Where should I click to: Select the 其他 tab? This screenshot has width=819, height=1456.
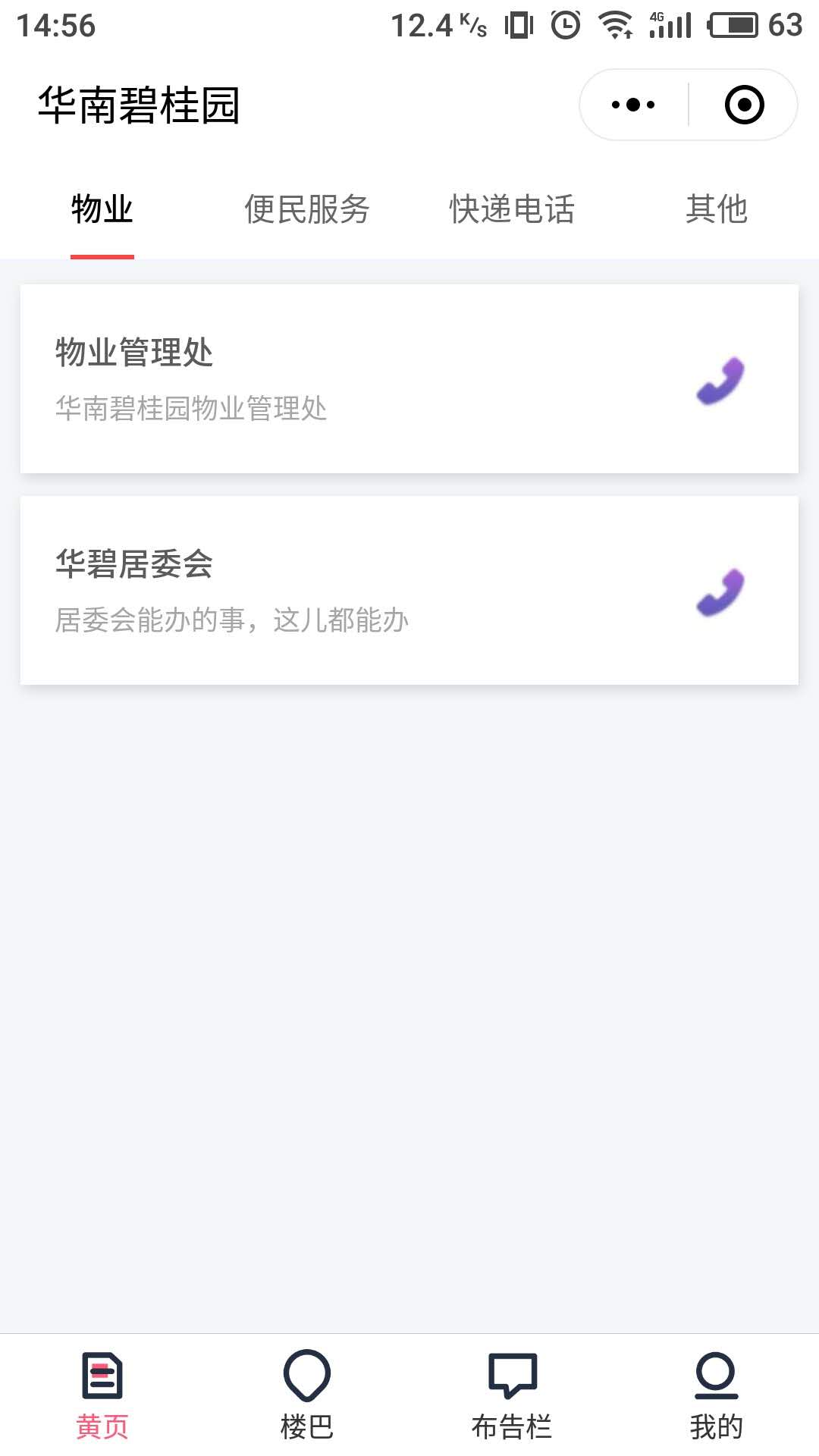pos(716,209)
